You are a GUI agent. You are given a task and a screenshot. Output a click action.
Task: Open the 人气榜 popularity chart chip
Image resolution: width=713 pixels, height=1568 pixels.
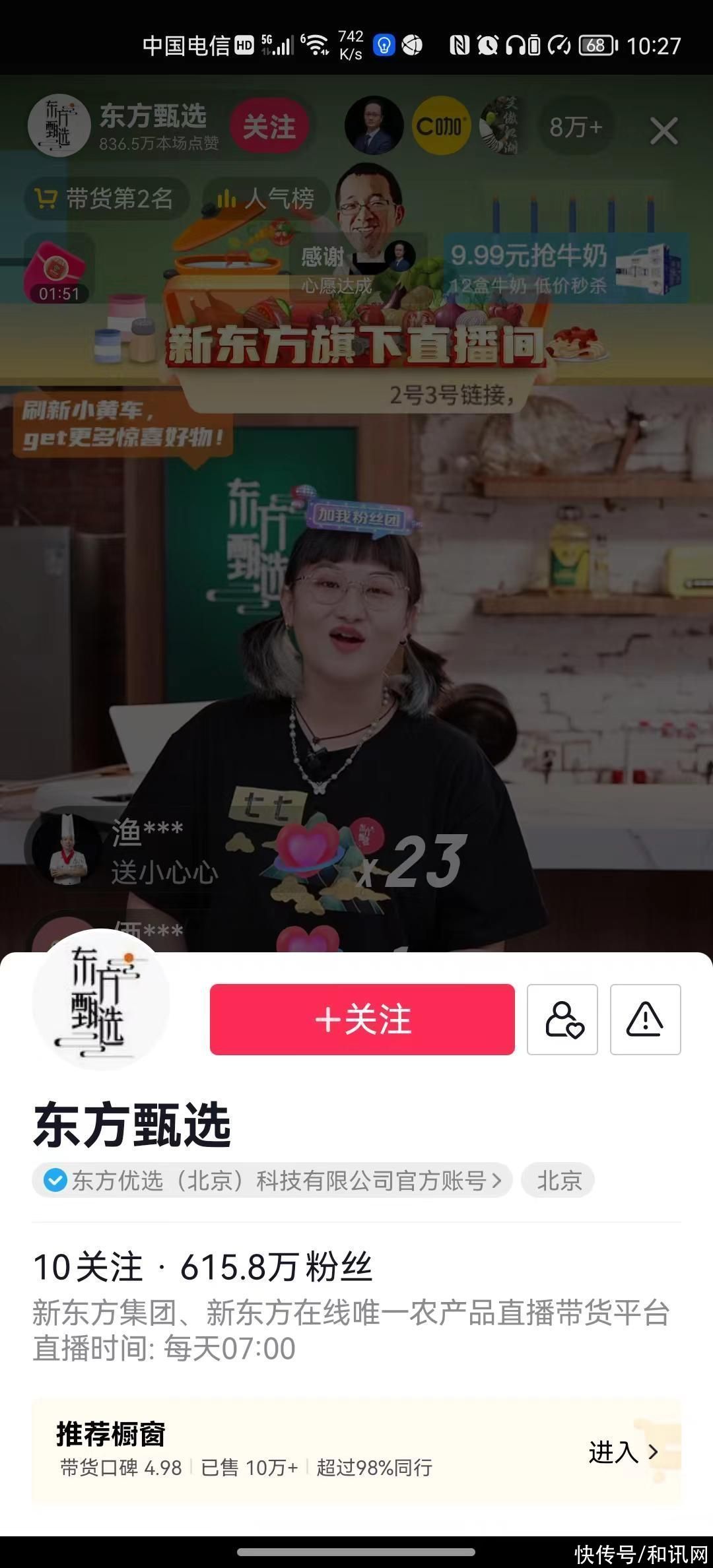click(x=267, y=199)
